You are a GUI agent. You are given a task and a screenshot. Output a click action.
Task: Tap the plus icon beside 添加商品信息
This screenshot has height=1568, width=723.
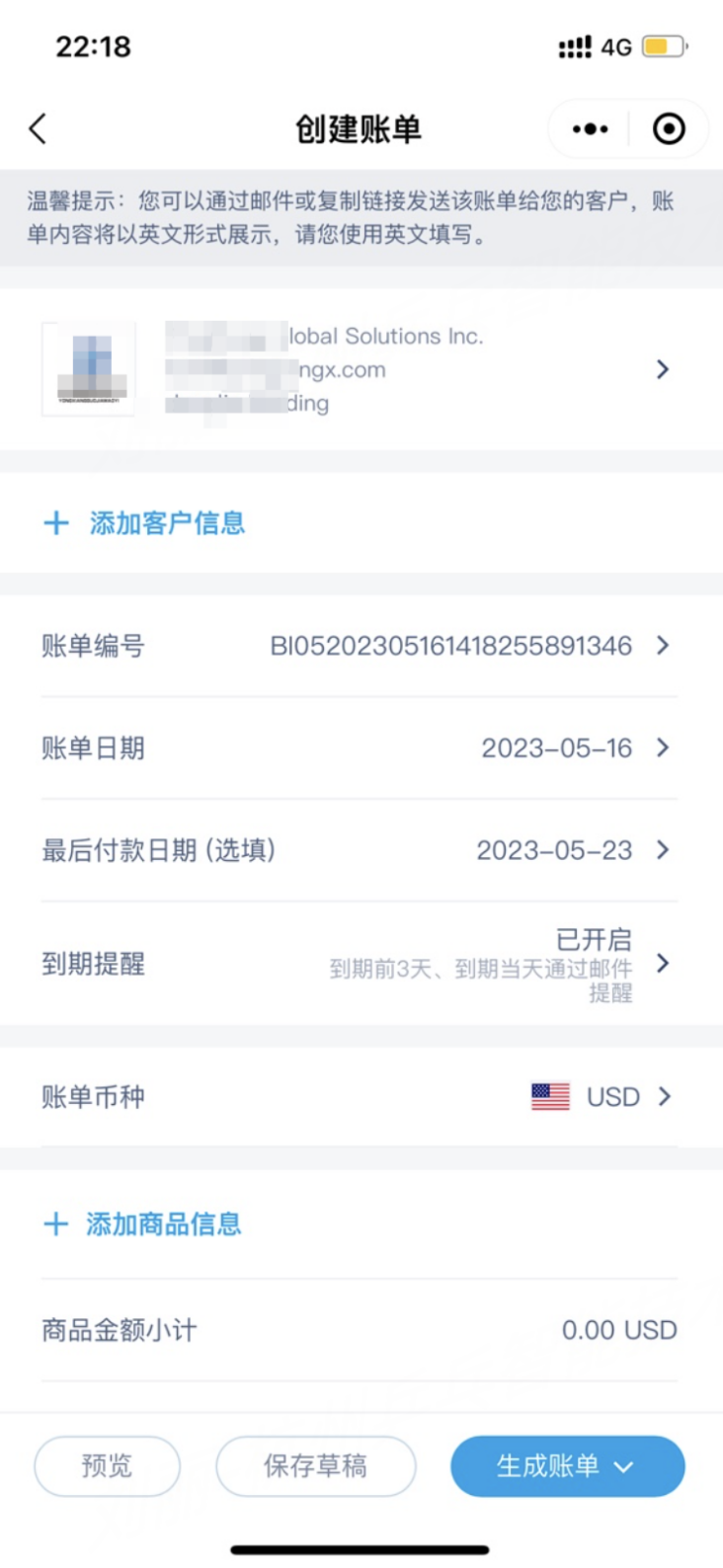tap(55, 1224)
